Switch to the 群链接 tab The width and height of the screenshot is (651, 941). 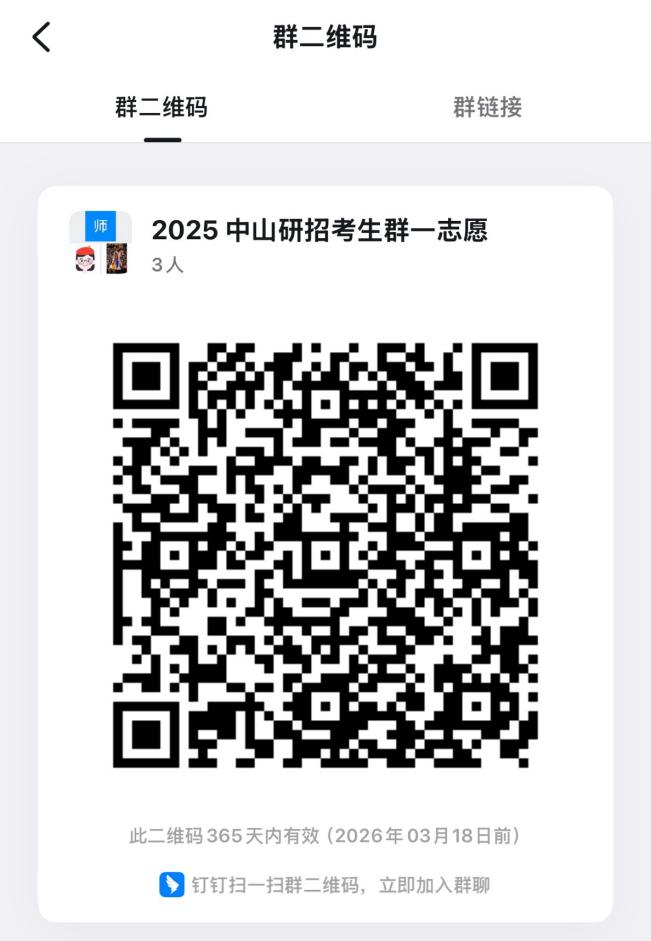tap(487, 107)
